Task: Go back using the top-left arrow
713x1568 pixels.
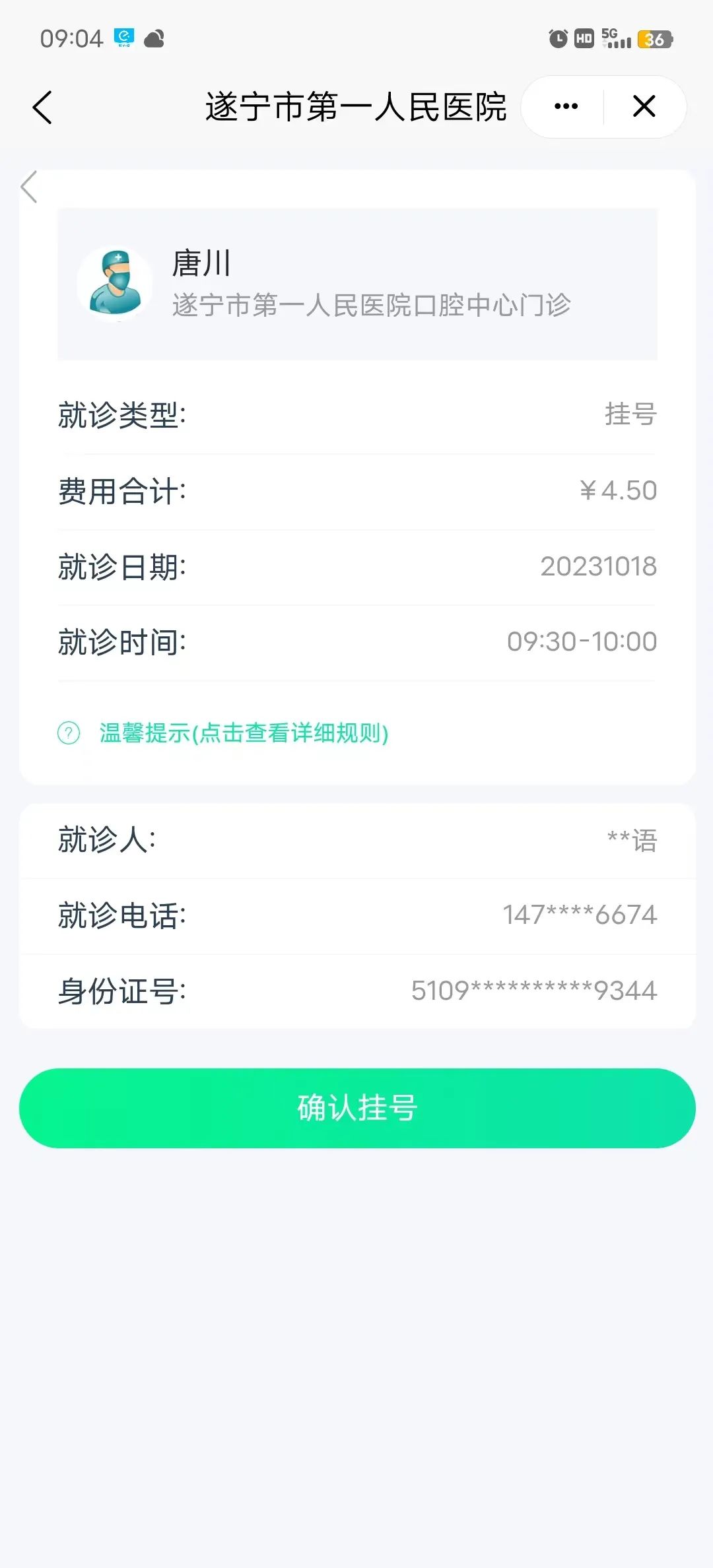Action: pyautogui.click(x=42, y=107)
